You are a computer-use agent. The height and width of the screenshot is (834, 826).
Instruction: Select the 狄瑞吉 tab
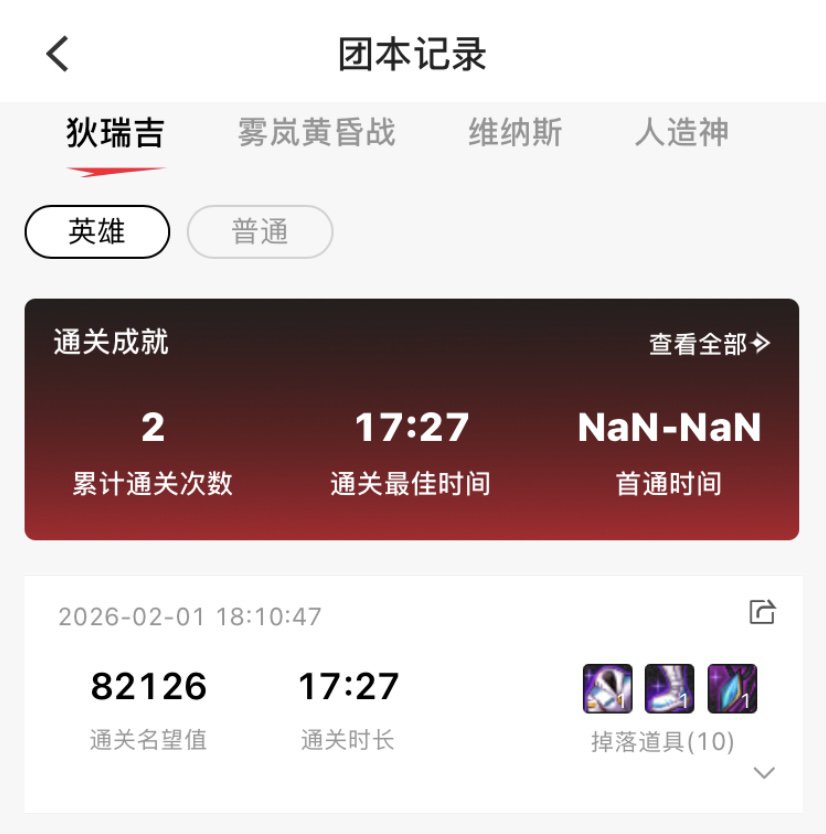coord(115,133)
